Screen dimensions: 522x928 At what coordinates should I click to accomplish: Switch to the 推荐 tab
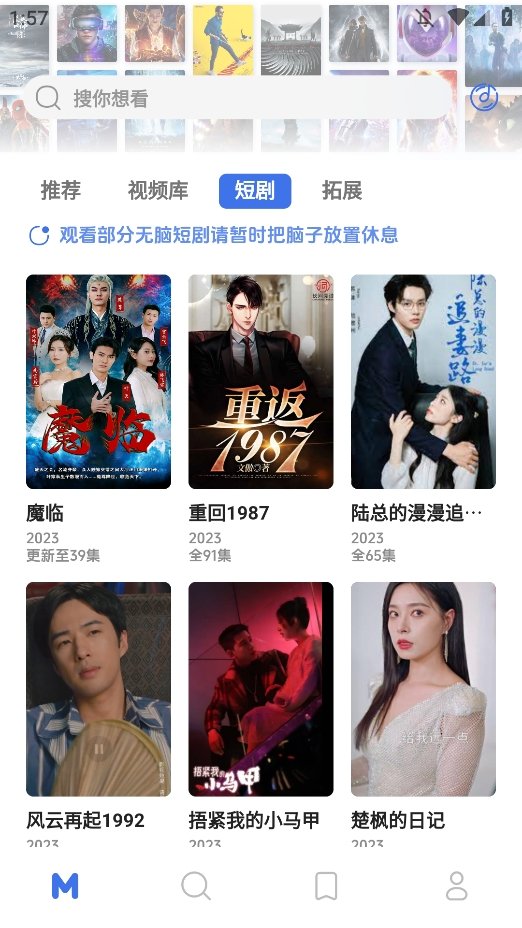(60, 191)
